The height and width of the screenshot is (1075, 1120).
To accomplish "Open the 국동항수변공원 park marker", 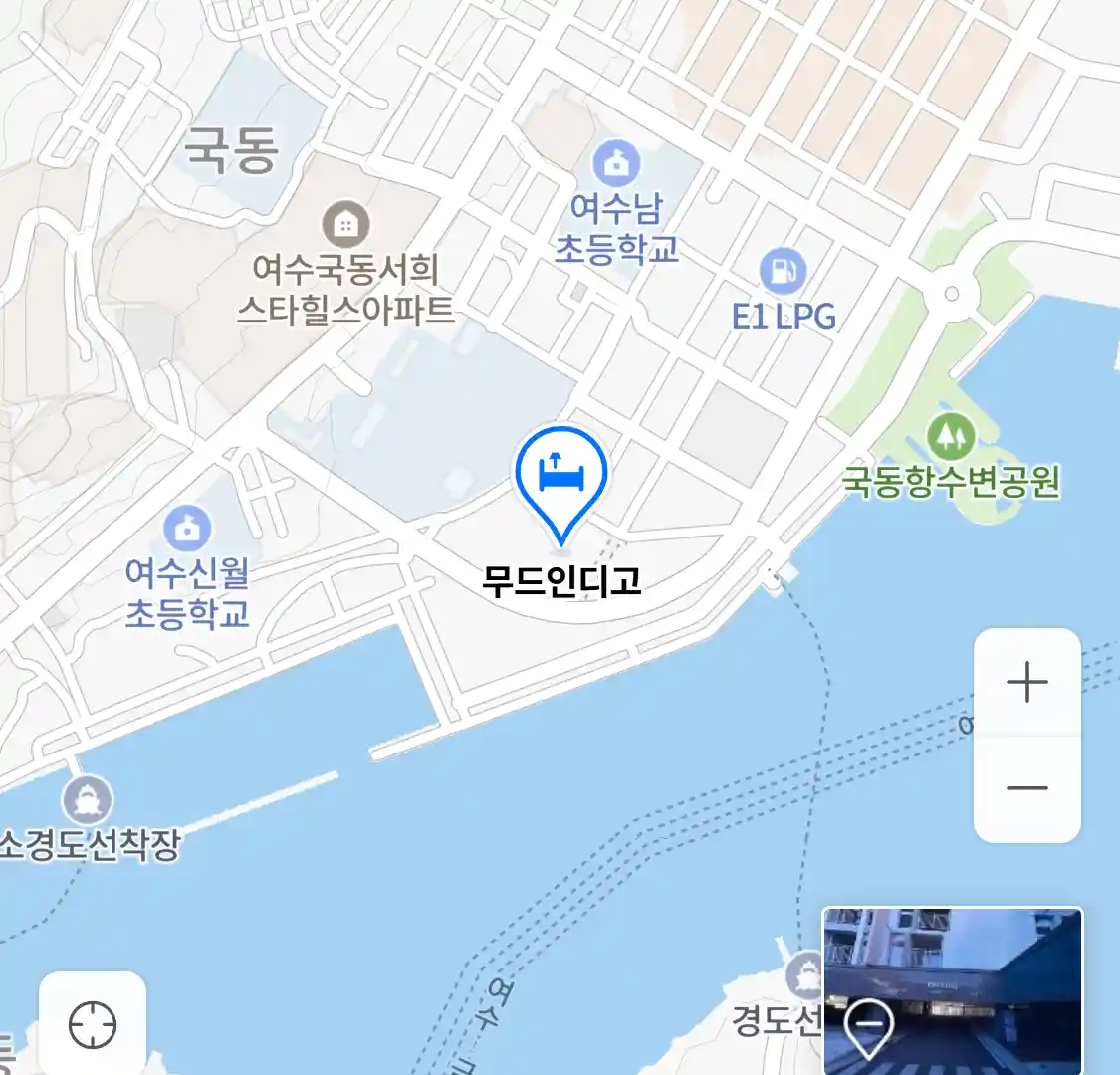I will (x=950, y=437).
